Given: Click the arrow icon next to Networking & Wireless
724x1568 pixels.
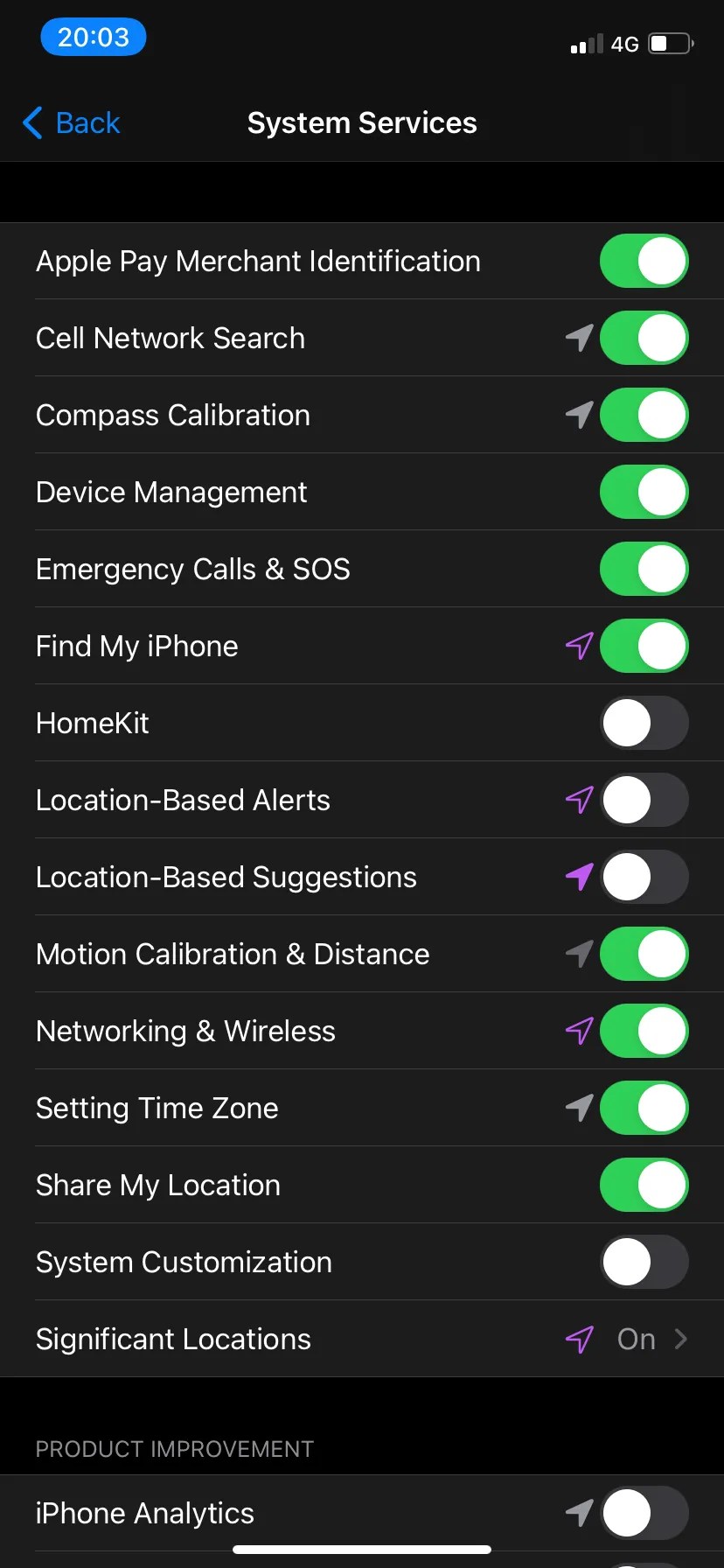Looking at the screenshot, I should tap(578, 1031).
